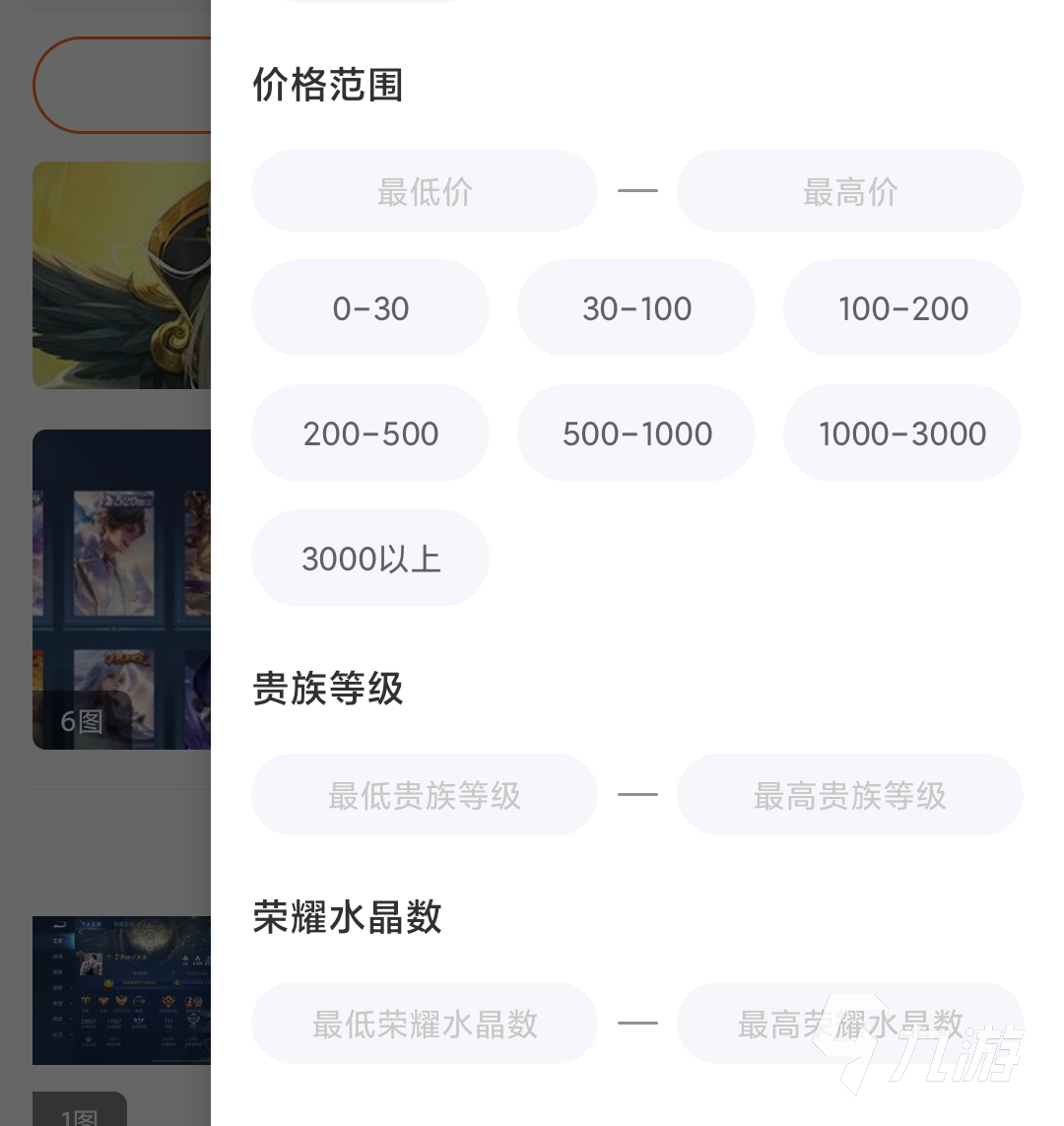Pick the 1000-3000 price chip
Viewport: 1064px width, 1126px height.
pos(902,433)
